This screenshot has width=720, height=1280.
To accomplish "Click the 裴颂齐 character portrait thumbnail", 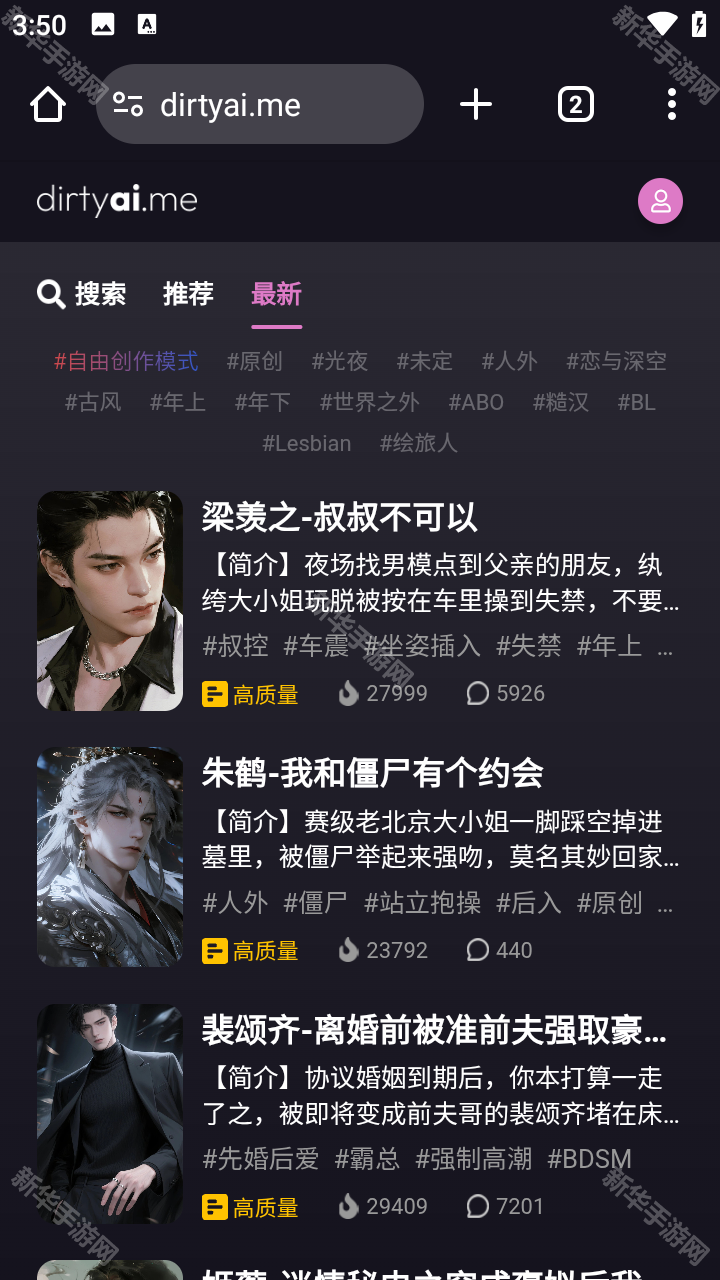I will [109, 1113].
